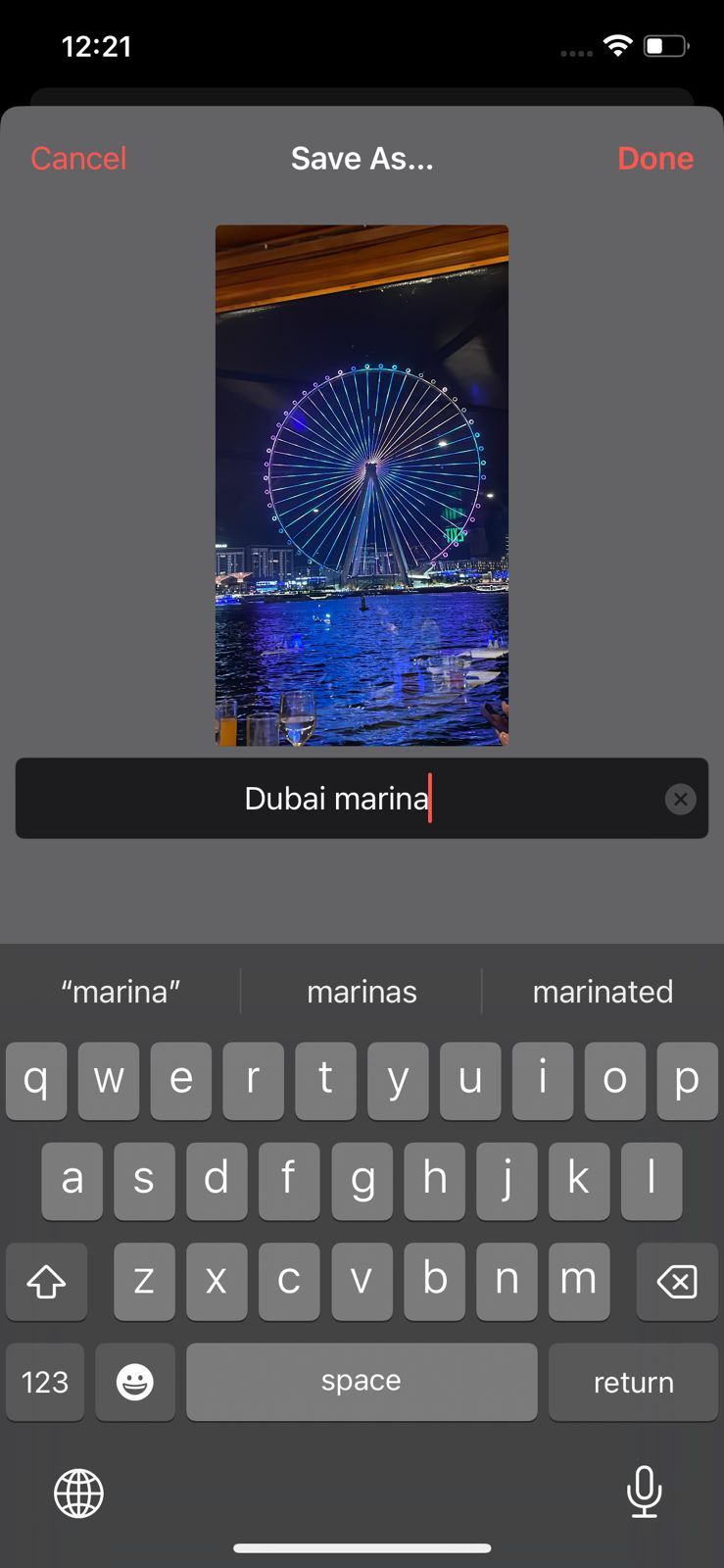The height and width of the screenshot is (1568, 724).
Task: Tap the Ferris wheel photo preview
Action: [x=362, y=484]
